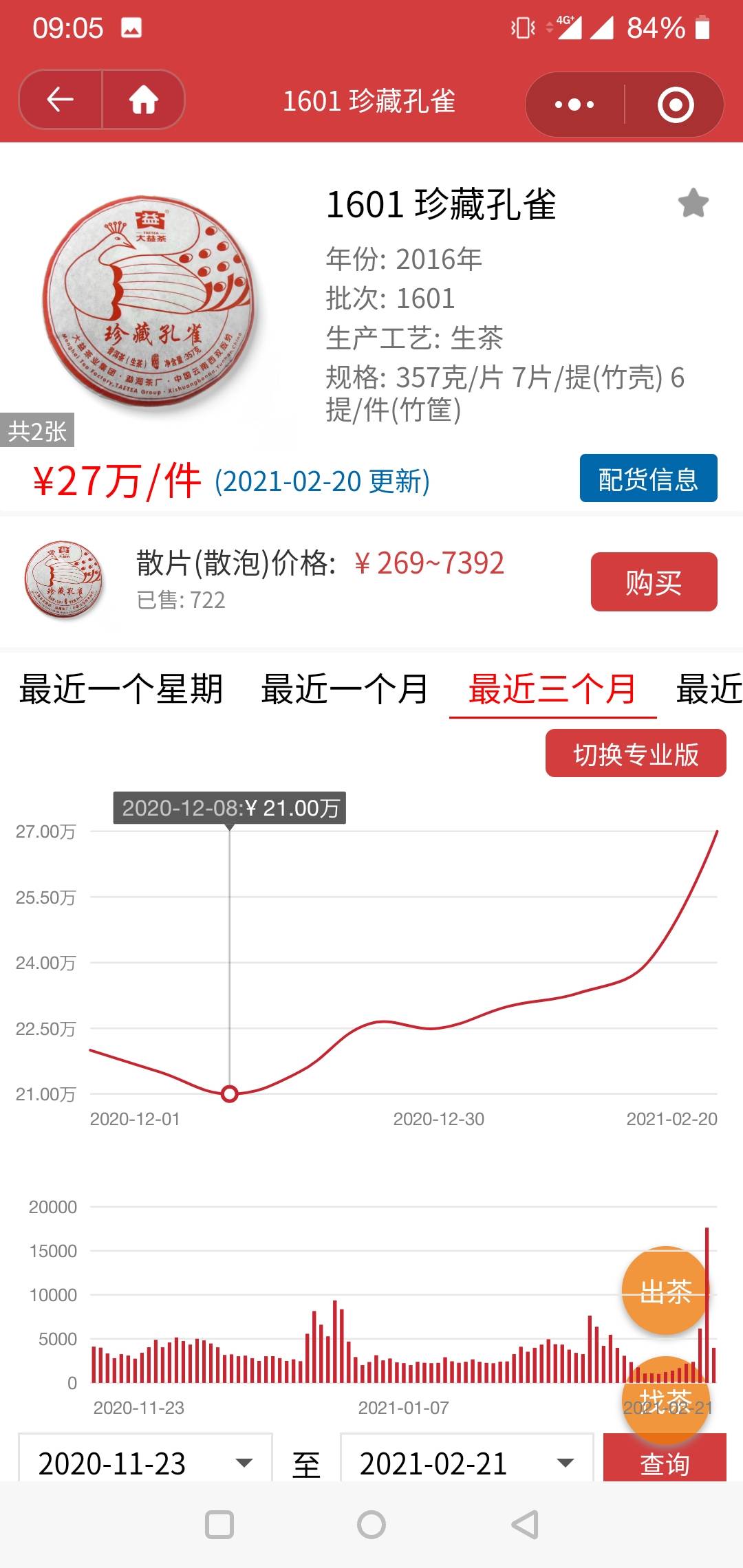Switch to 最近一个星期 tab
This screenshot has height=1568, width=743.
point(121,689)
